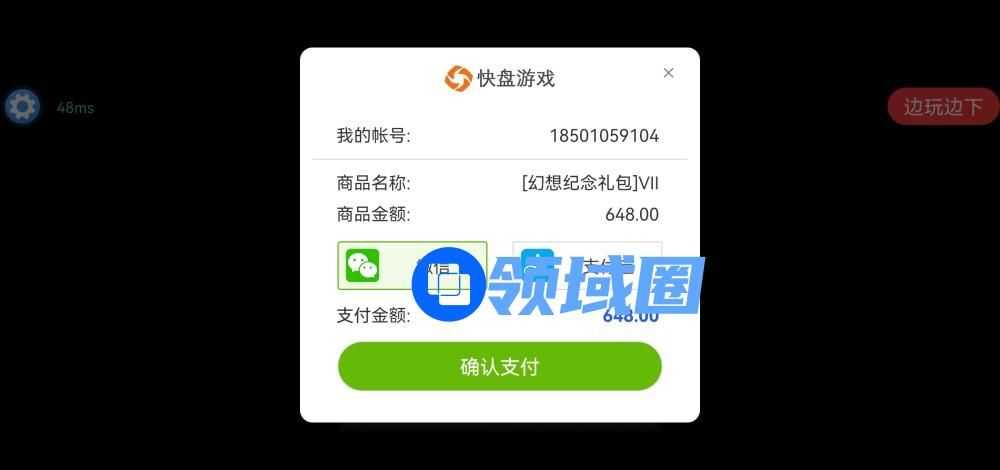Close the payment dialog

point(668,72)
